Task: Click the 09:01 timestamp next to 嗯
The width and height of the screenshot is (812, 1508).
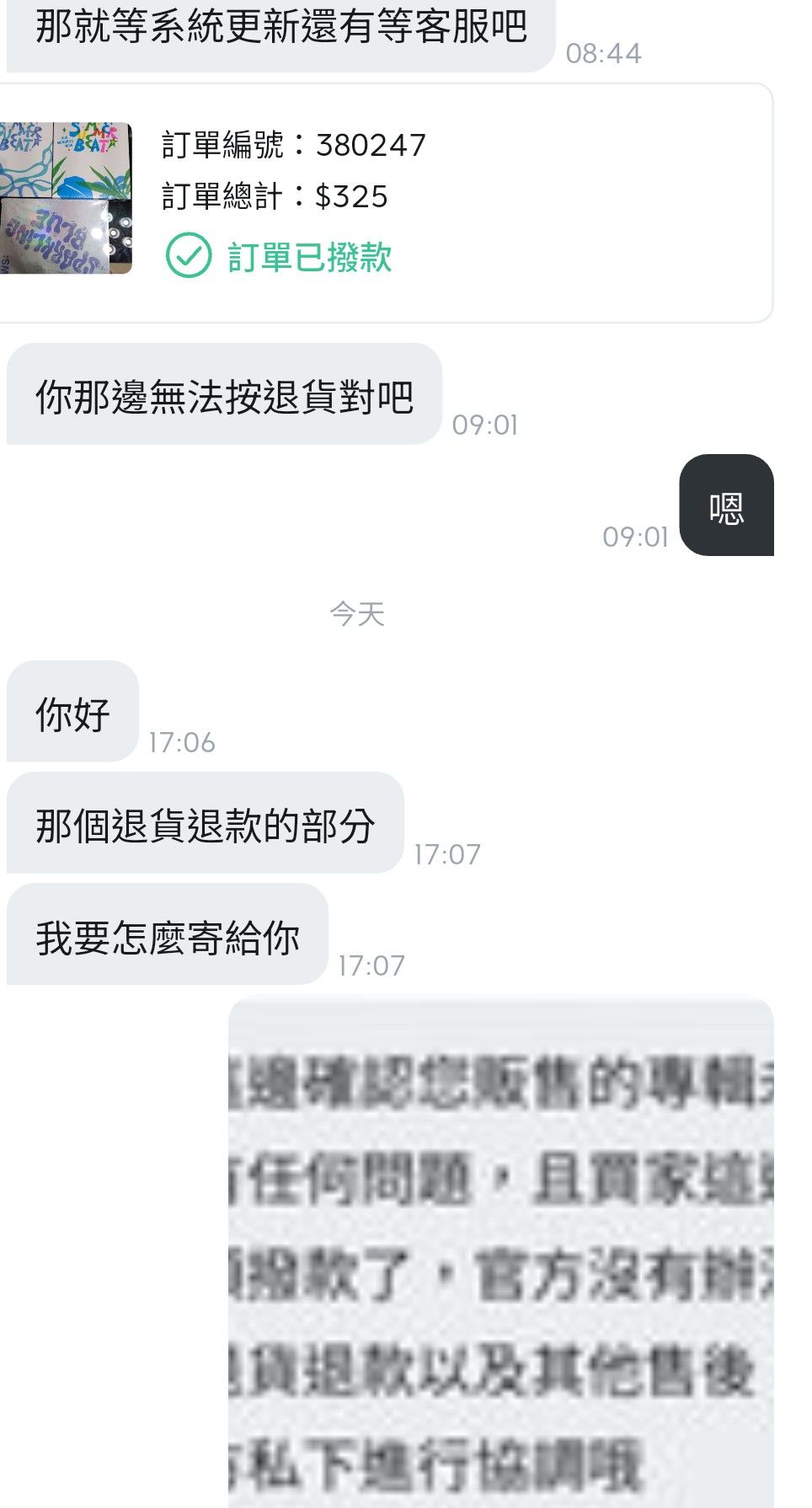Action: (638, 534)
